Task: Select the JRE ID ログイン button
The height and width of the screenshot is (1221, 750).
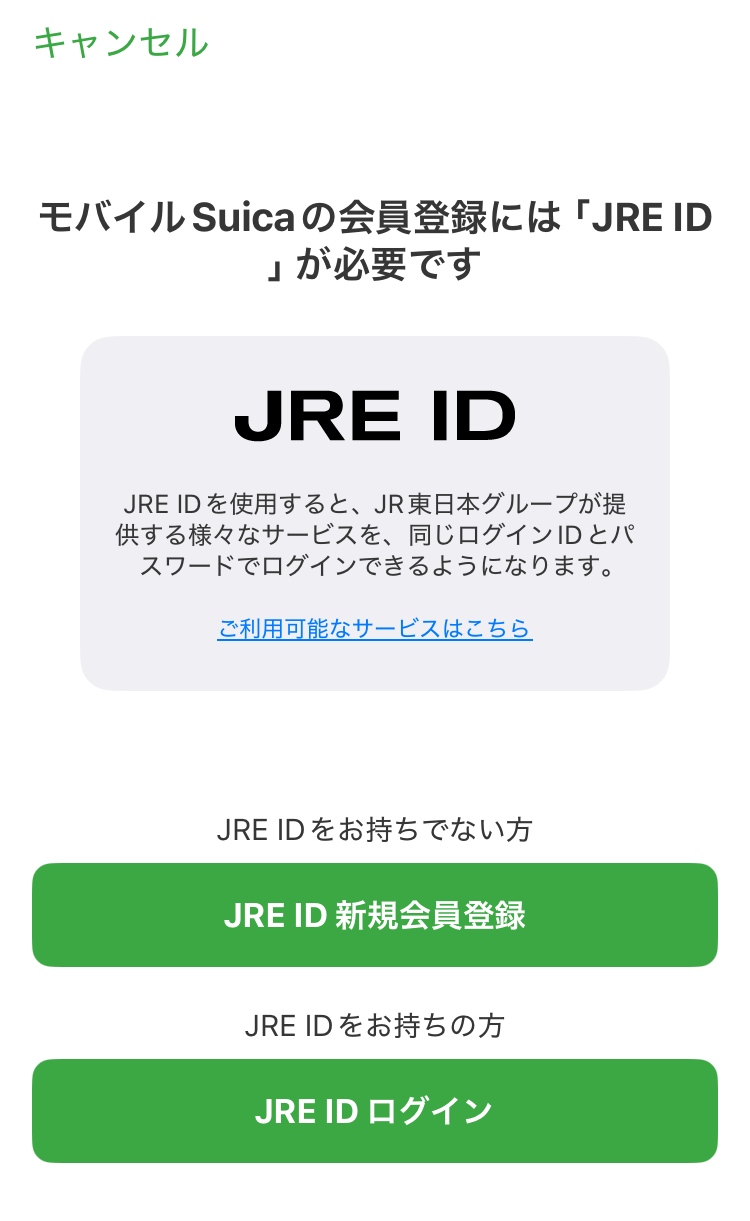Action: point(374,1111)
